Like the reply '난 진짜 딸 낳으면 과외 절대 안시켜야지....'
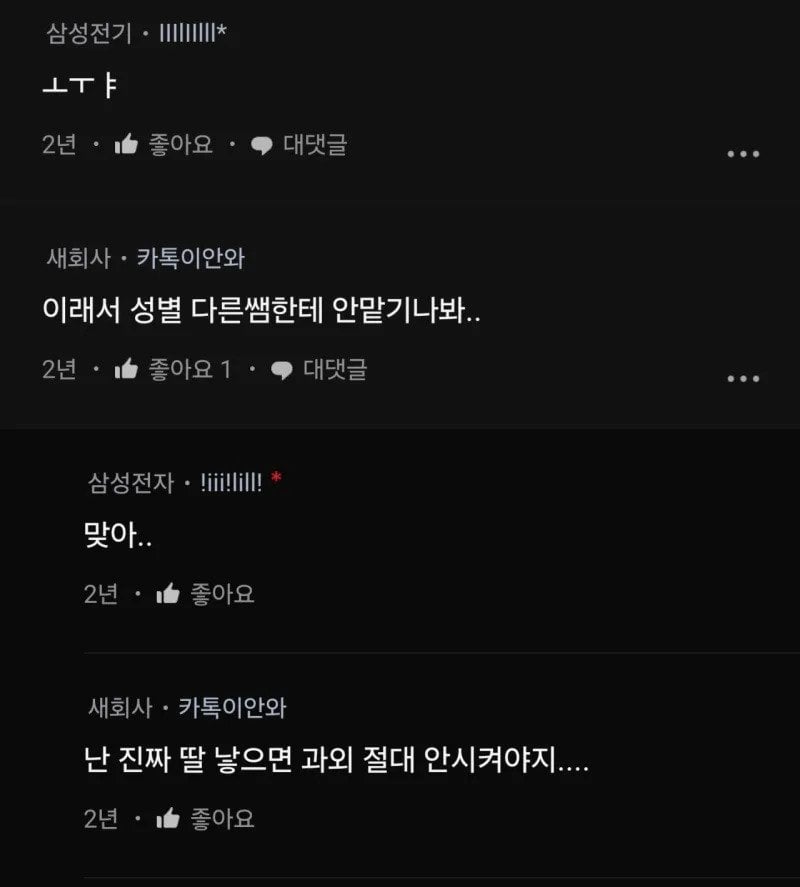Image resolution: width=800 pixels, height=887 pixels. [x=206, y=820]
